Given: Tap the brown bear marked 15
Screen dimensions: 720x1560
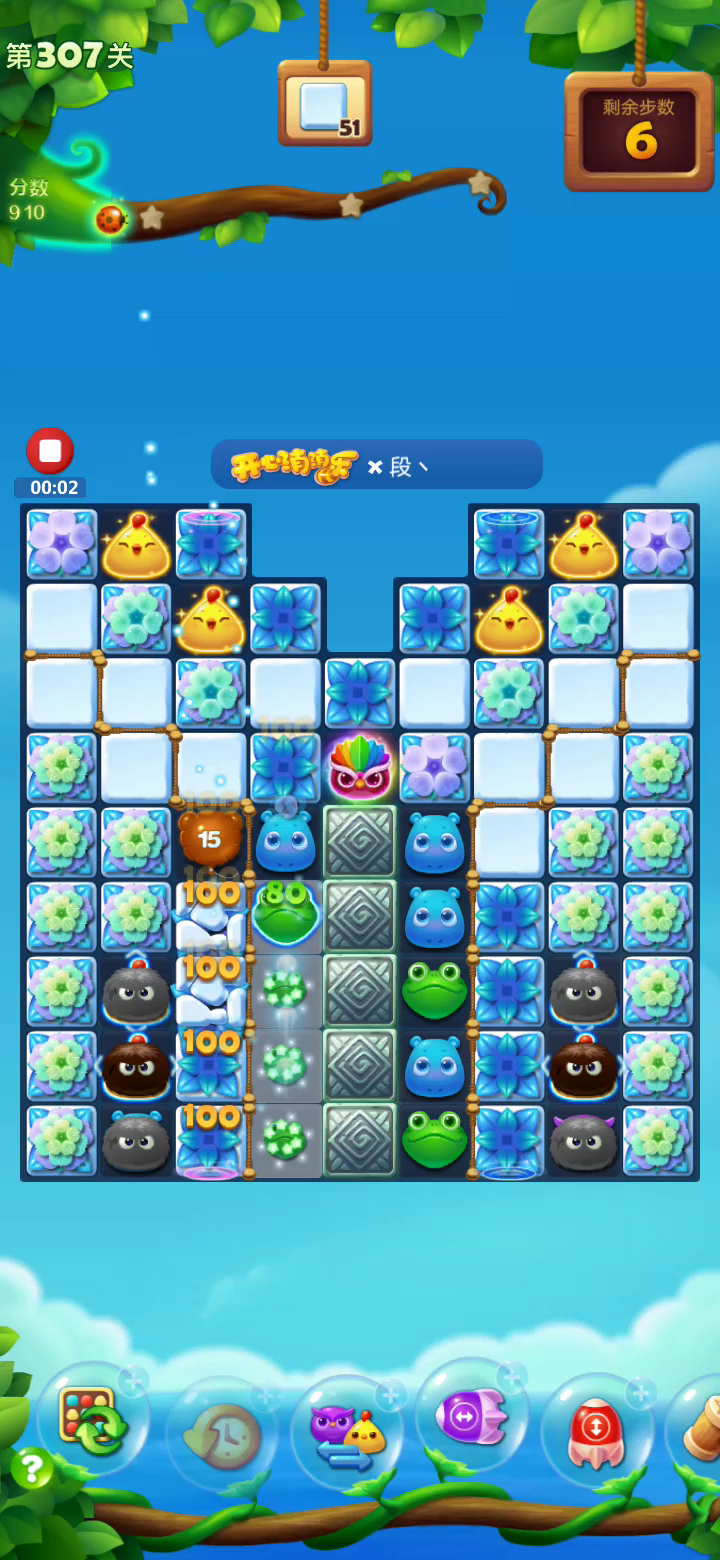Looking at the screenshot, I should click(x=210, y=838).
